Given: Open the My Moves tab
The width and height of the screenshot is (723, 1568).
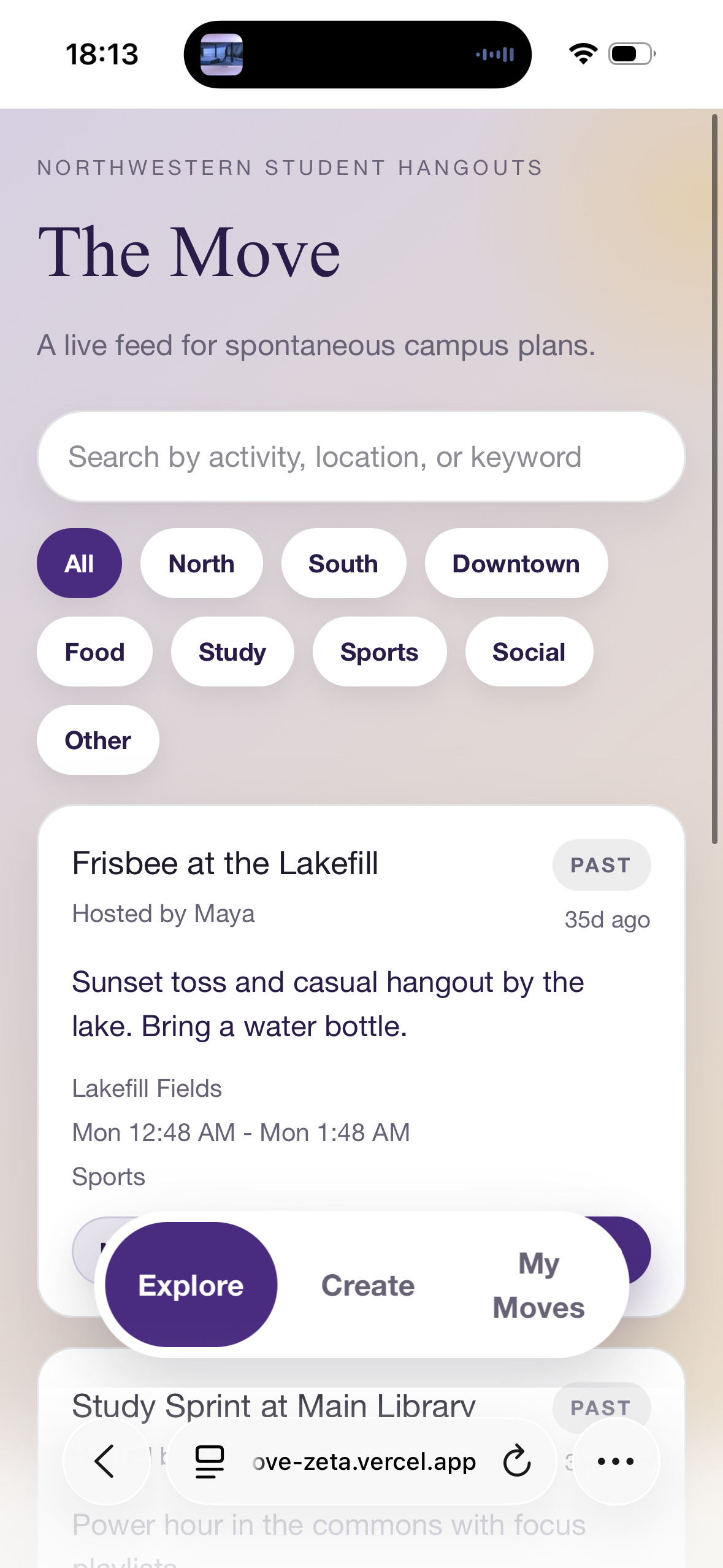Looking at the screenshot, I should click(x=538, y=1285).
